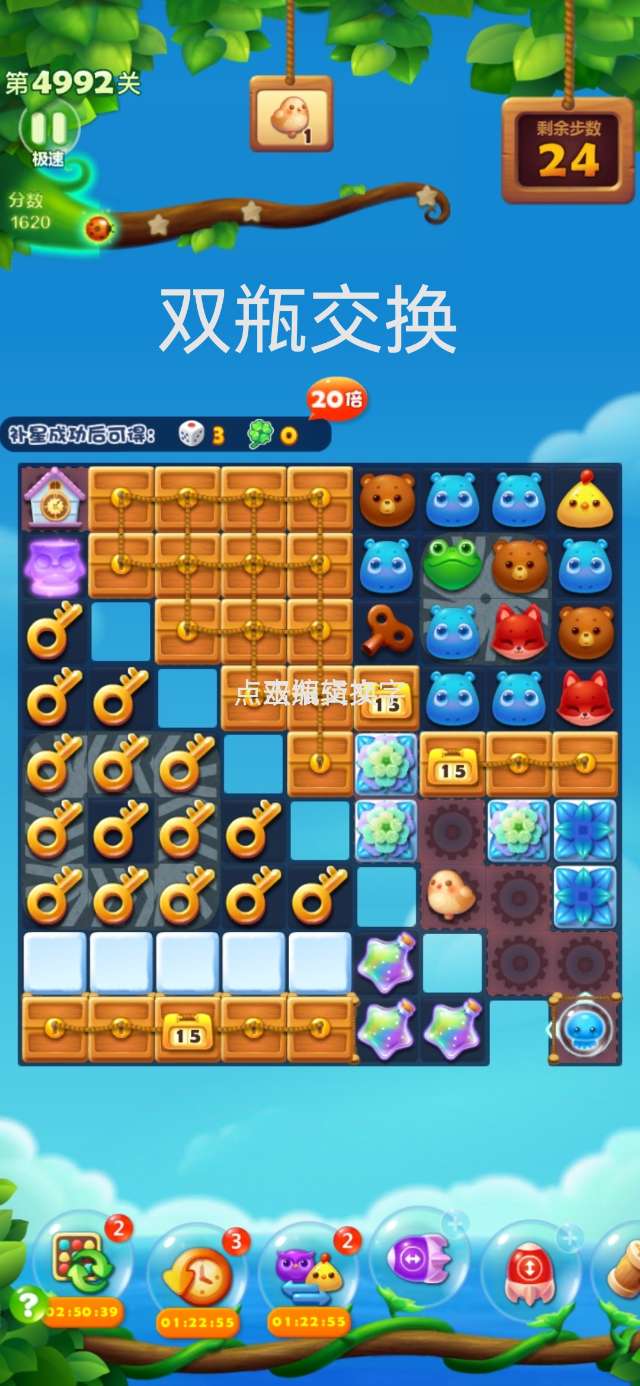640x1386 pixels.
Task: Select the green frog tile
Action: [451, 564]
